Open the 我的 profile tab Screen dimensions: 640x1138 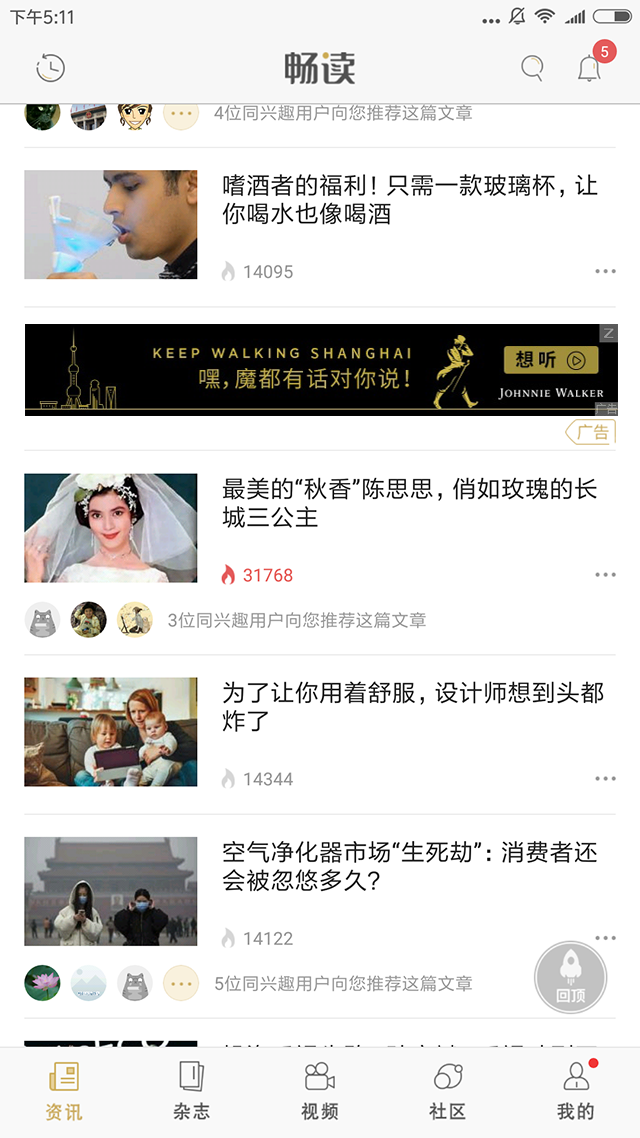(576, 1092)
